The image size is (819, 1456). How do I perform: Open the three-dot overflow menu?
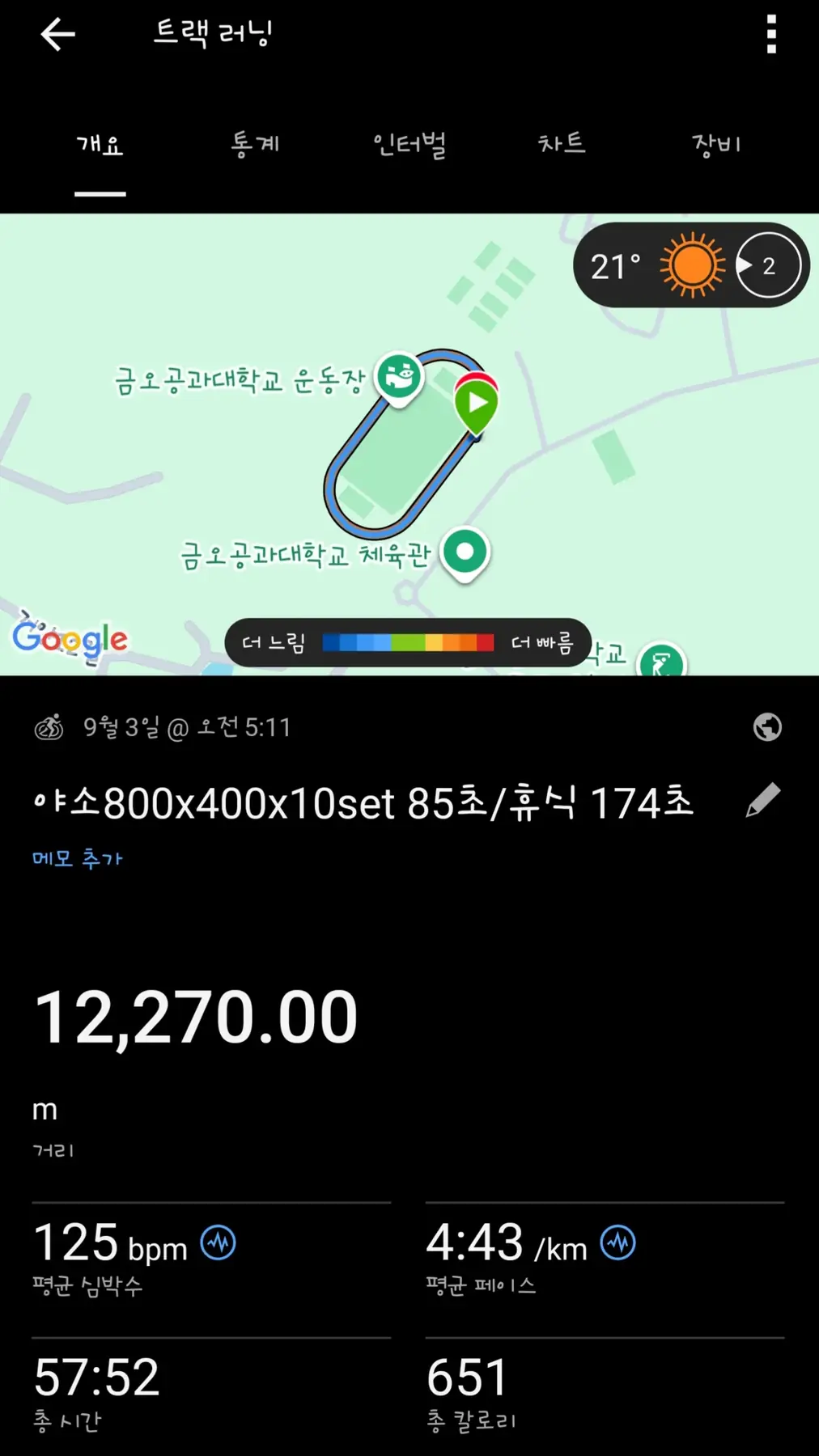click(x=771, y=35)
